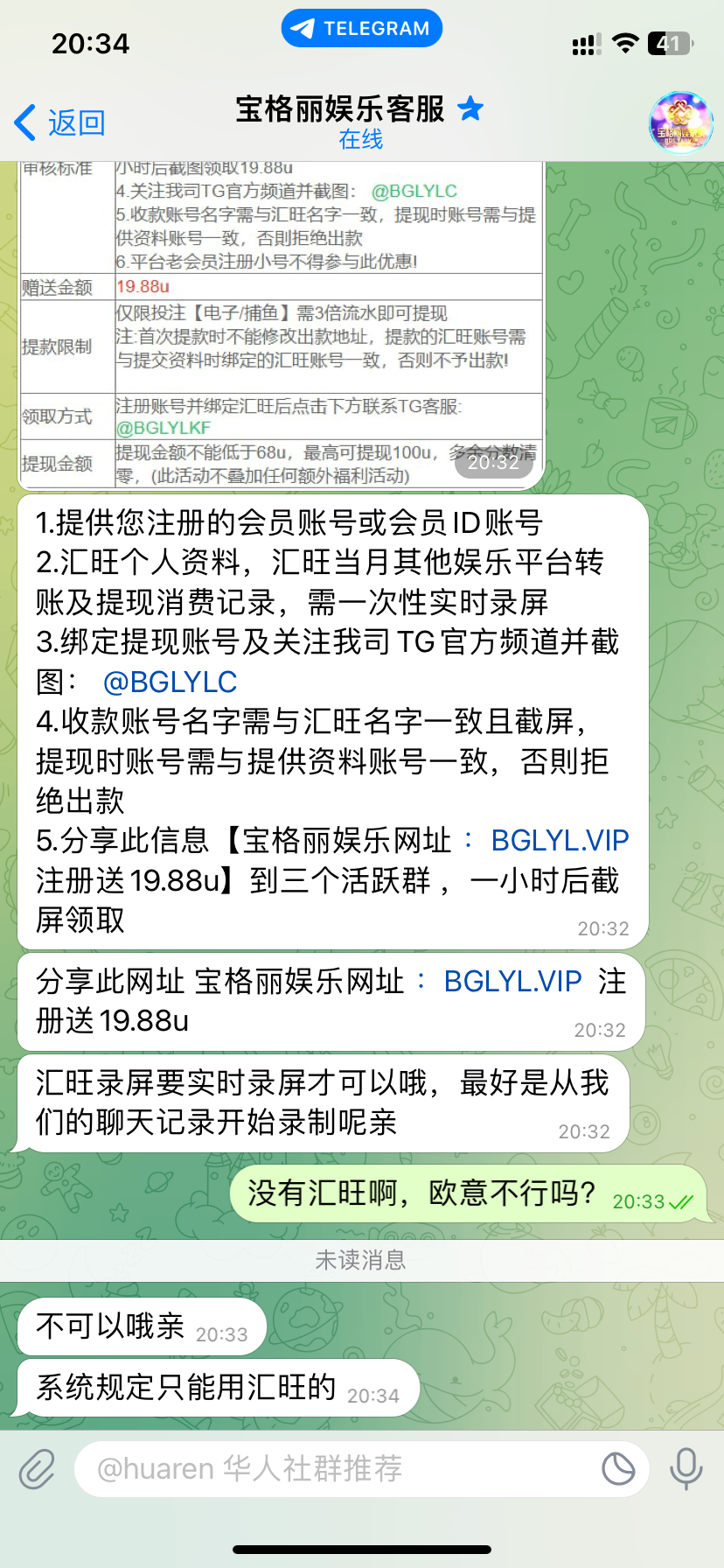This screenshot has width=724, height=1568.
Task: Open chat info from 宝格丽娱乐客服 title
Action: tap(341, 111)
